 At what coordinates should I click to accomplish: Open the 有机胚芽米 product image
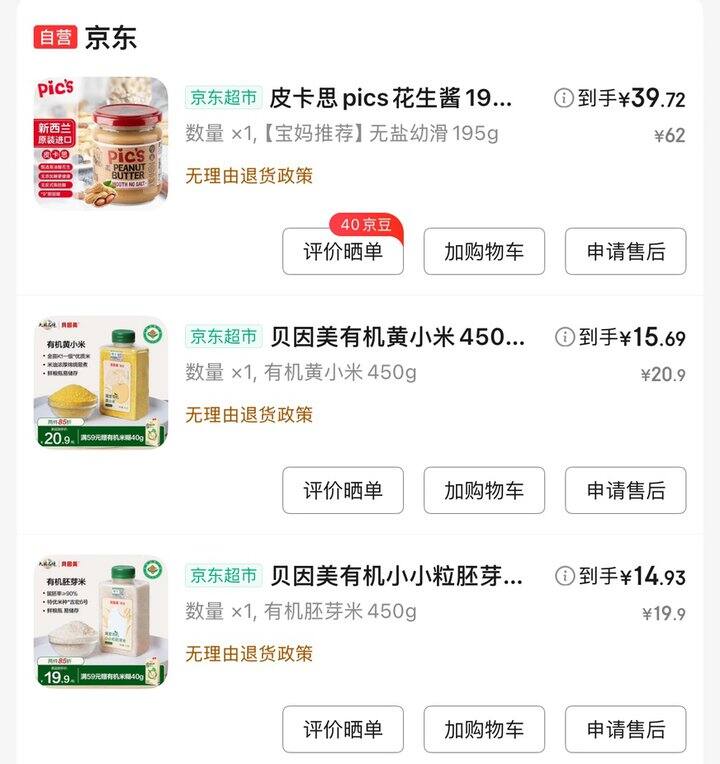pos(101,621)
